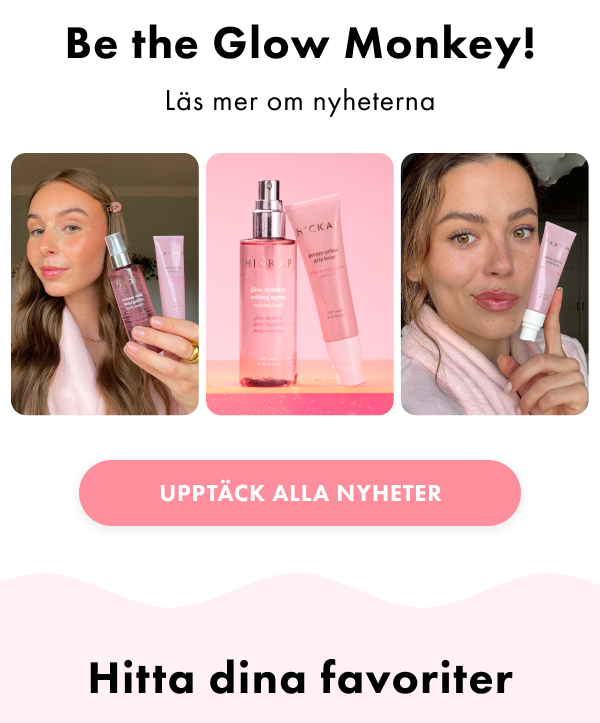Open the photo of the woman holding the spray bottle
The width and height of the screenshot is (600, 723).
click(x=105, y=284)
